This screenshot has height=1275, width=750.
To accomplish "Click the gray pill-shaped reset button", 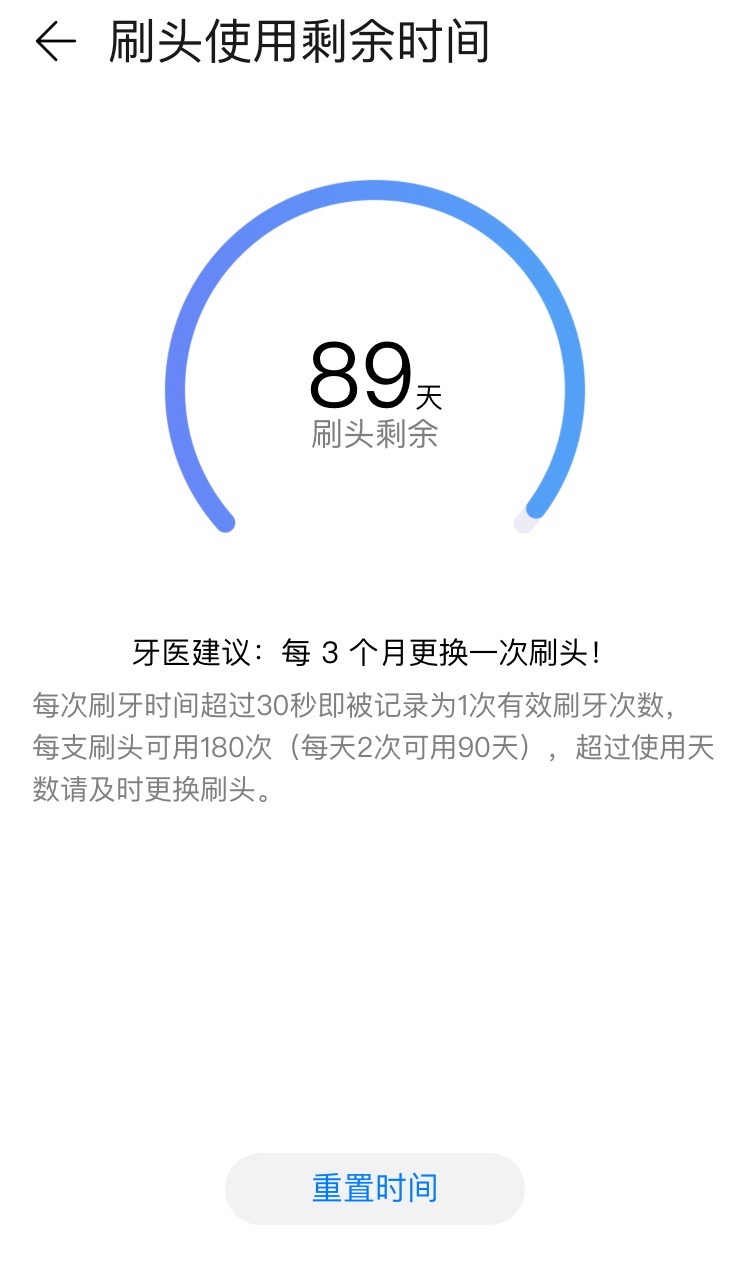I will [x=374, y=1188].
